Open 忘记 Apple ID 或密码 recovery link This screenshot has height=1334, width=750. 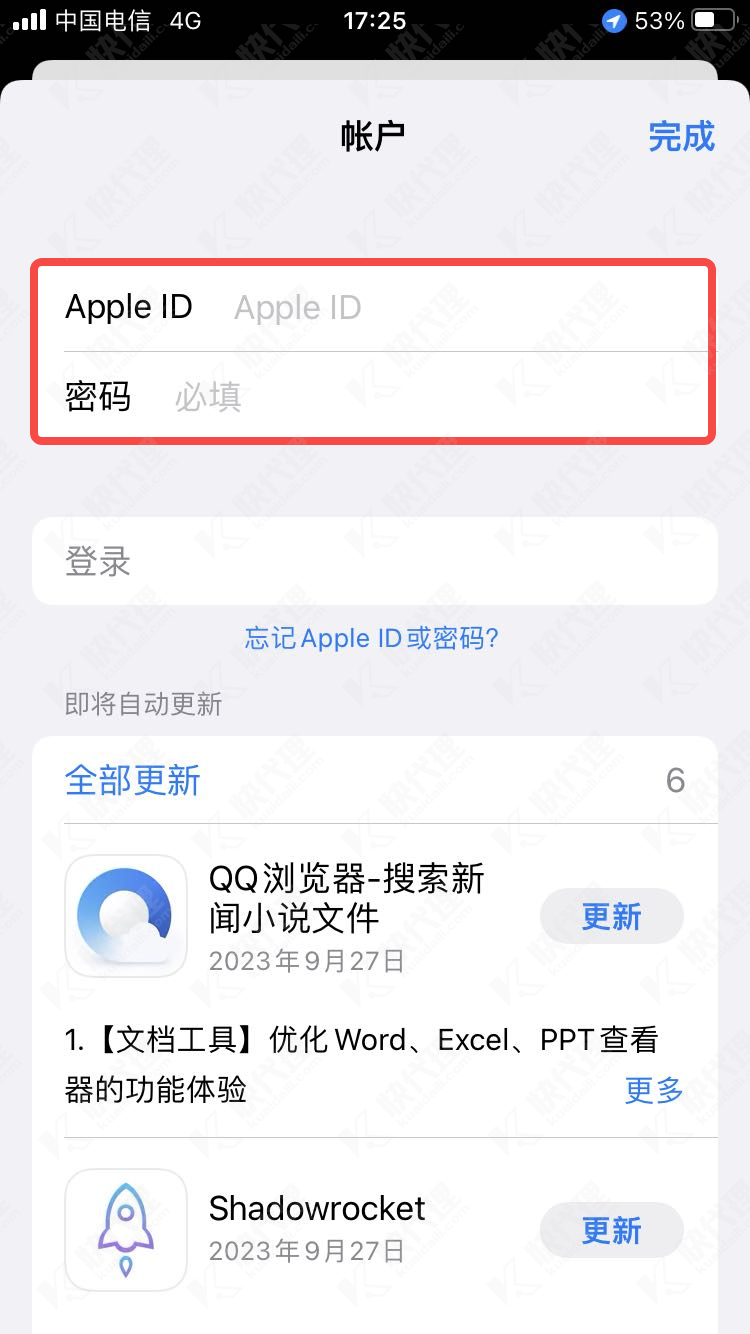click(x=375, y=638)
